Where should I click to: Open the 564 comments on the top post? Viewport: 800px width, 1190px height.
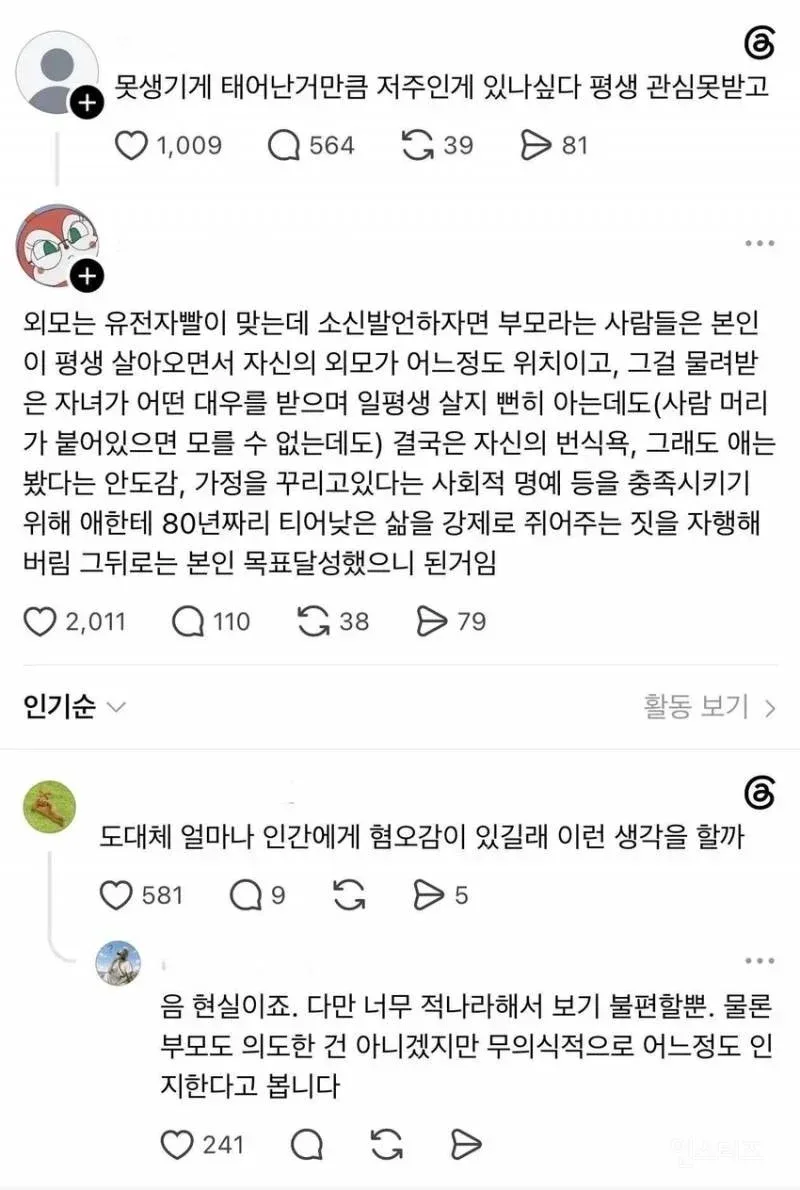pos(284,146)
